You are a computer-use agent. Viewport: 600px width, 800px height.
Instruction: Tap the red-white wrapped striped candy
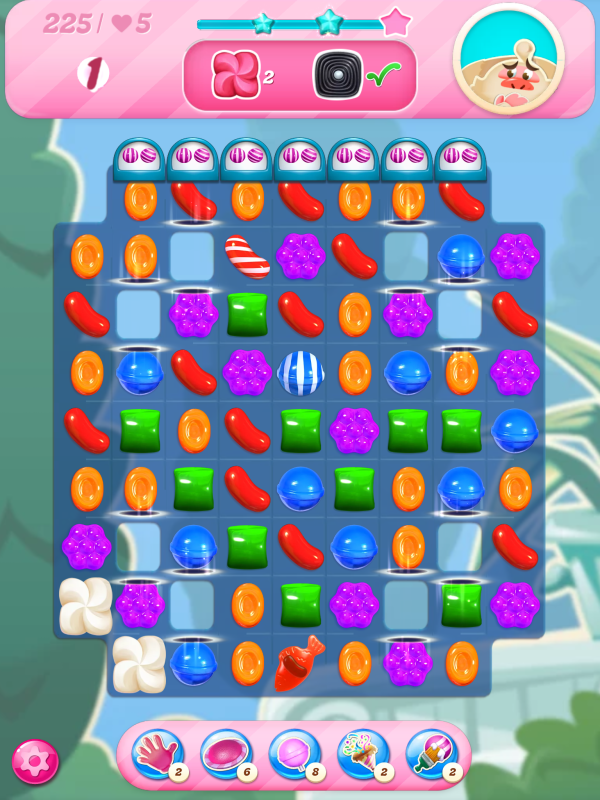[x=247, y=257]
